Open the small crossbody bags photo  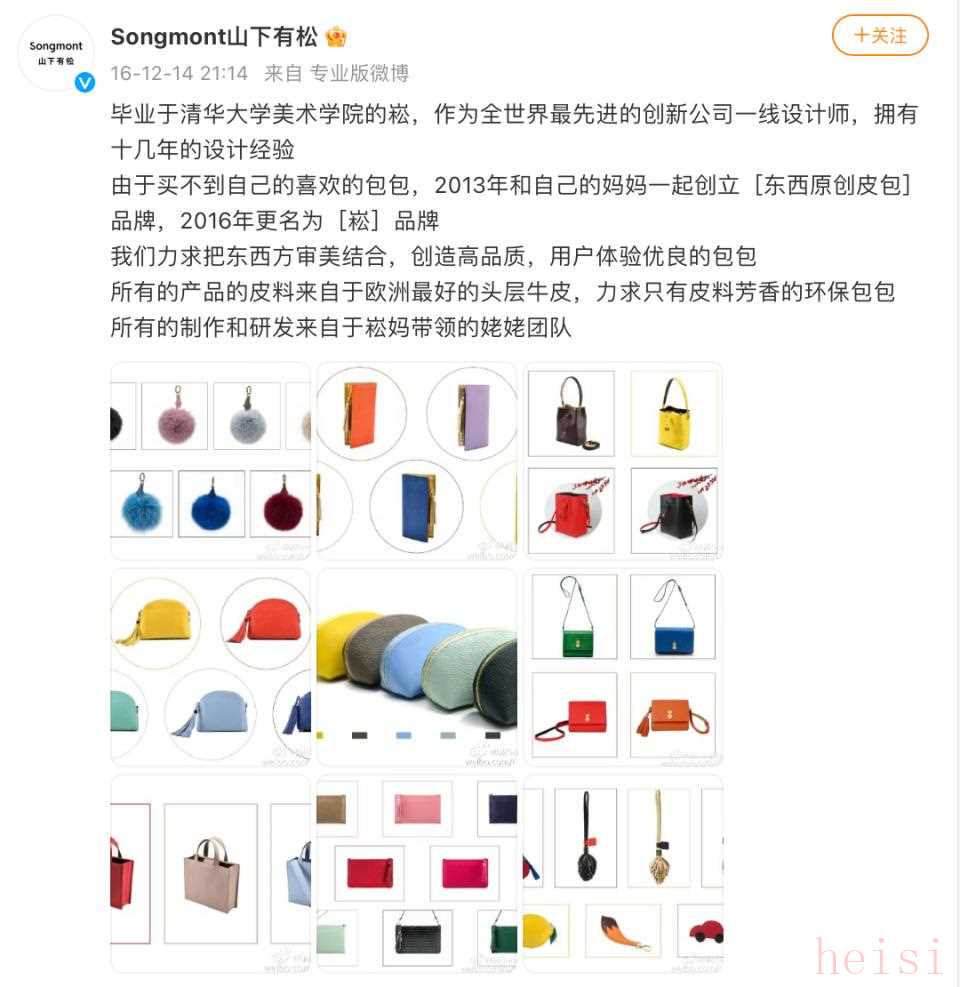coord(622,667)
